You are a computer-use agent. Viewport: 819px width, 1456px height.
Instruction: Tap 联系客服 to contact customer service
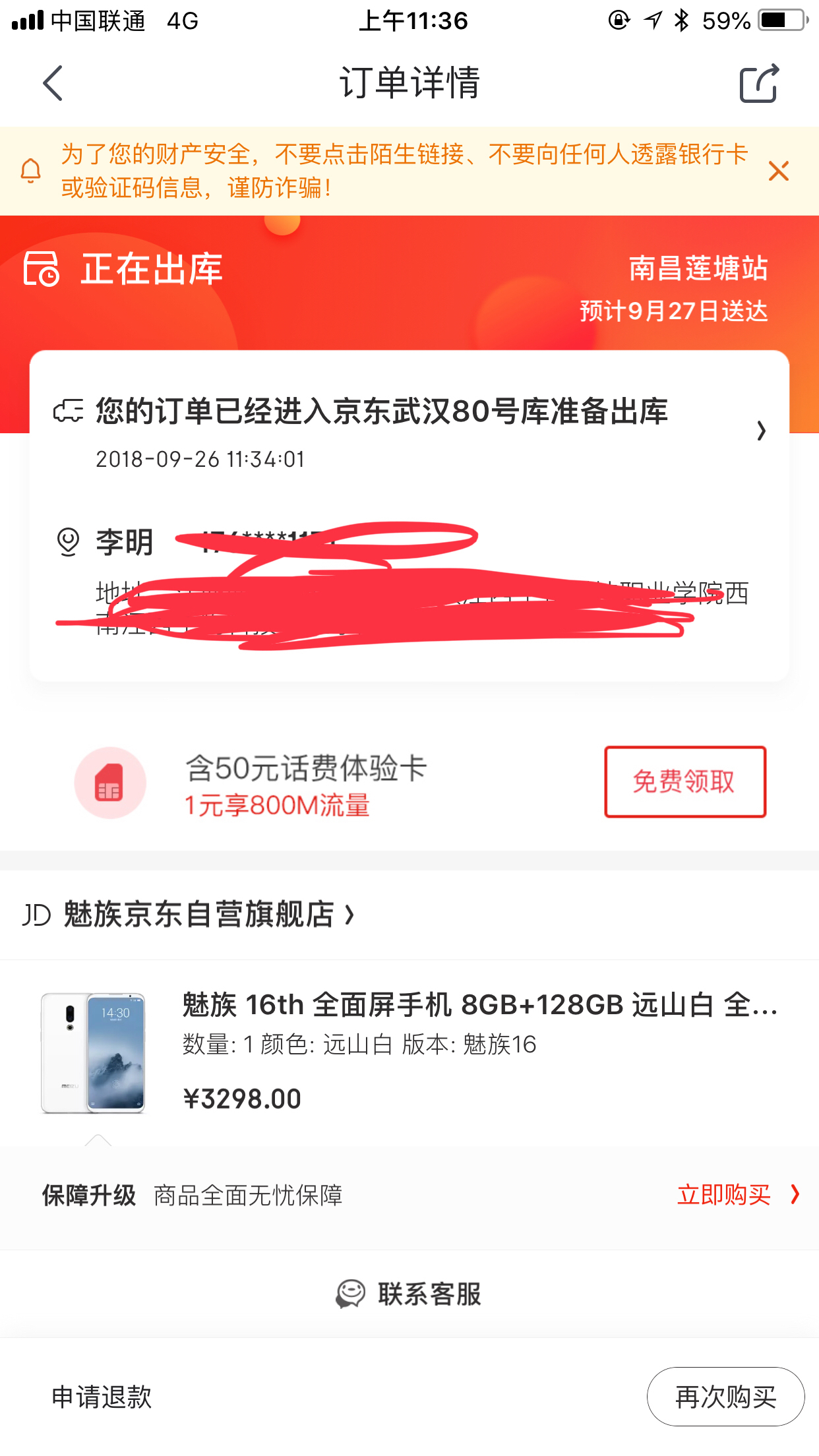pos(409,1294)
